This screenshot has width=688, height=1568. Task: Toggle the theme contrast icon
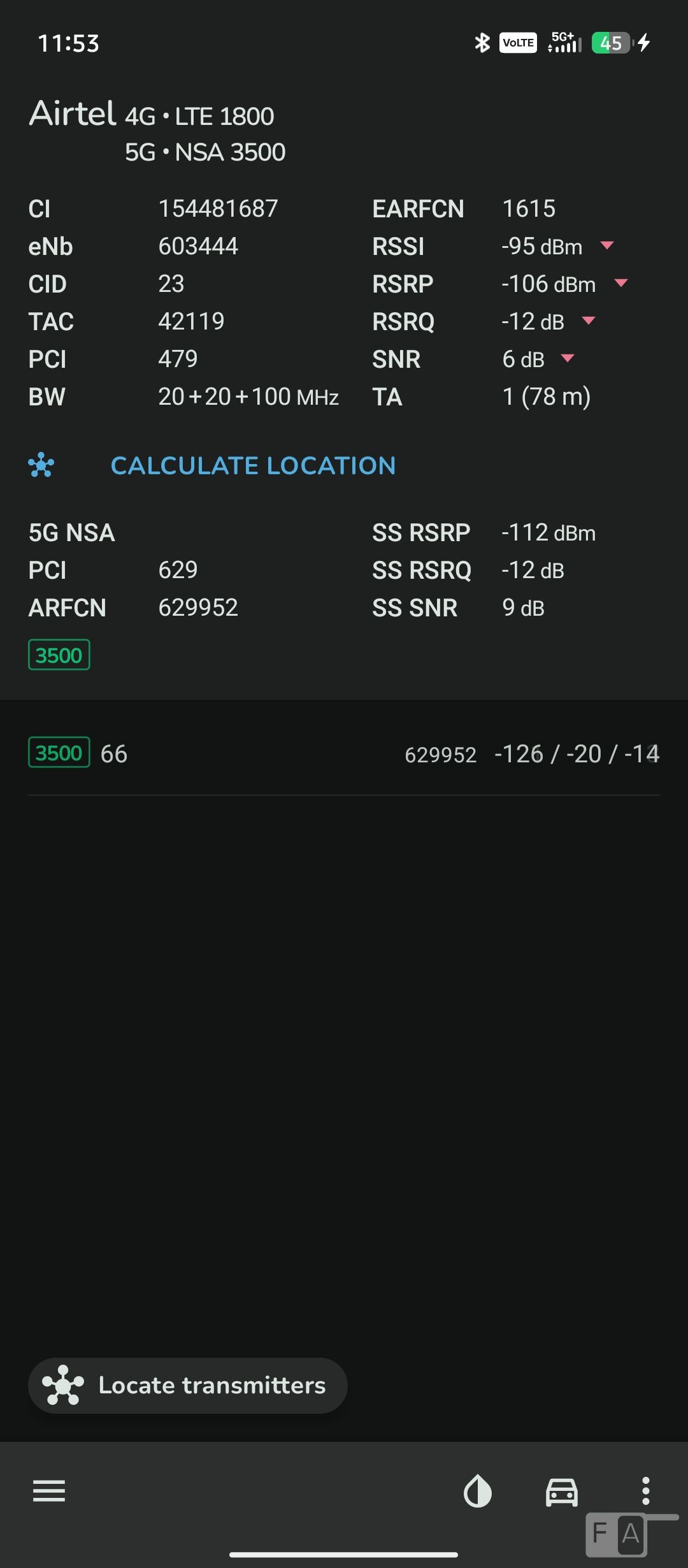(x=477, y=1492)
